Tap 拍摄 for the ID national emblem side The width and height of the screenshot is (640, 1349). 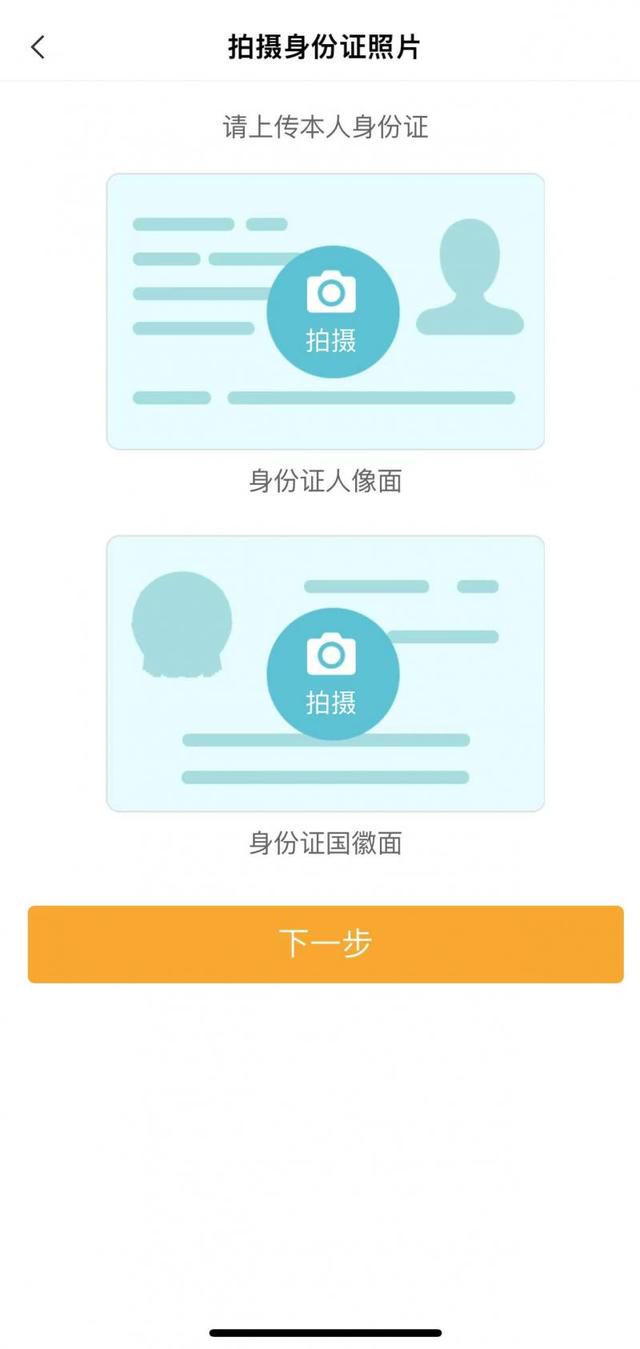[332, 673]
